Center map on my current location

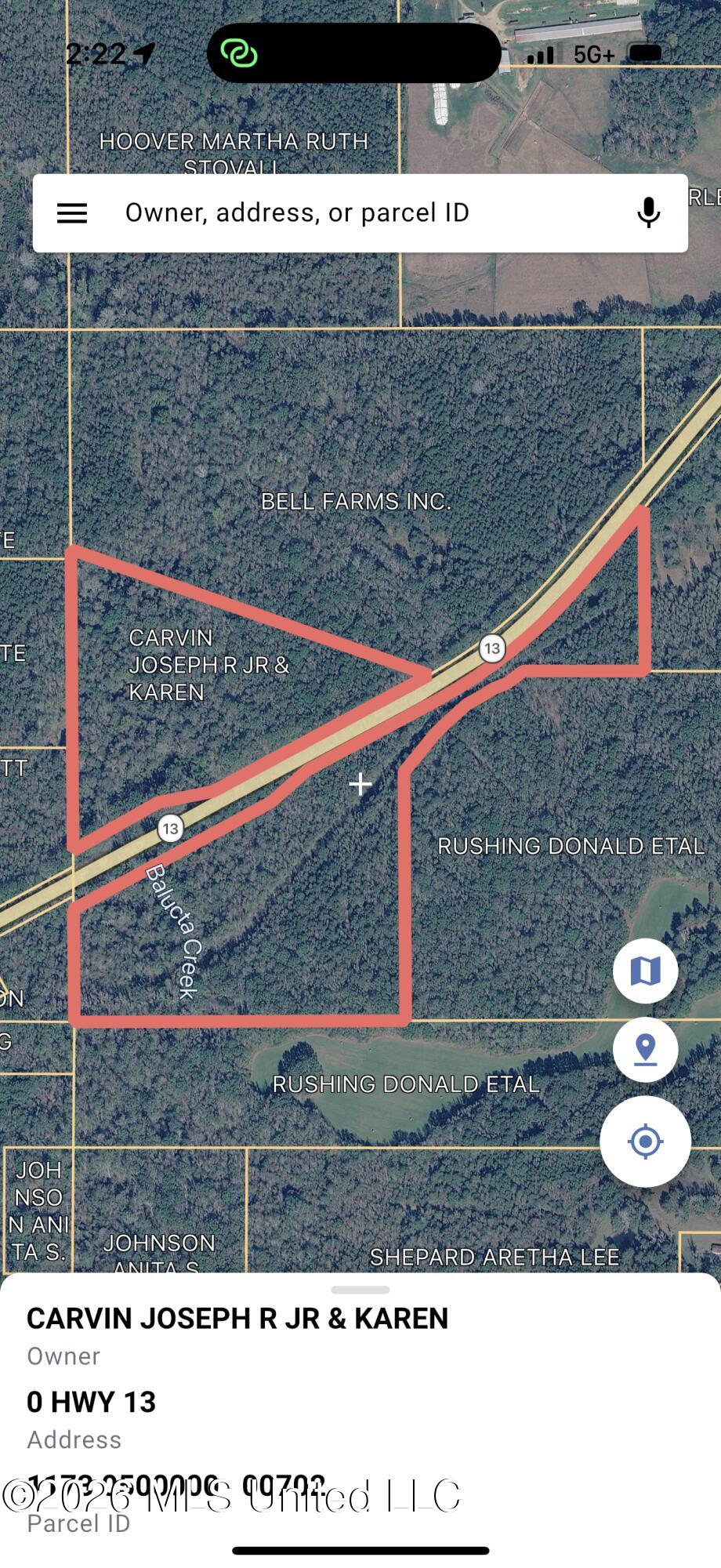pyautogui.click(x=645, y=1142)
